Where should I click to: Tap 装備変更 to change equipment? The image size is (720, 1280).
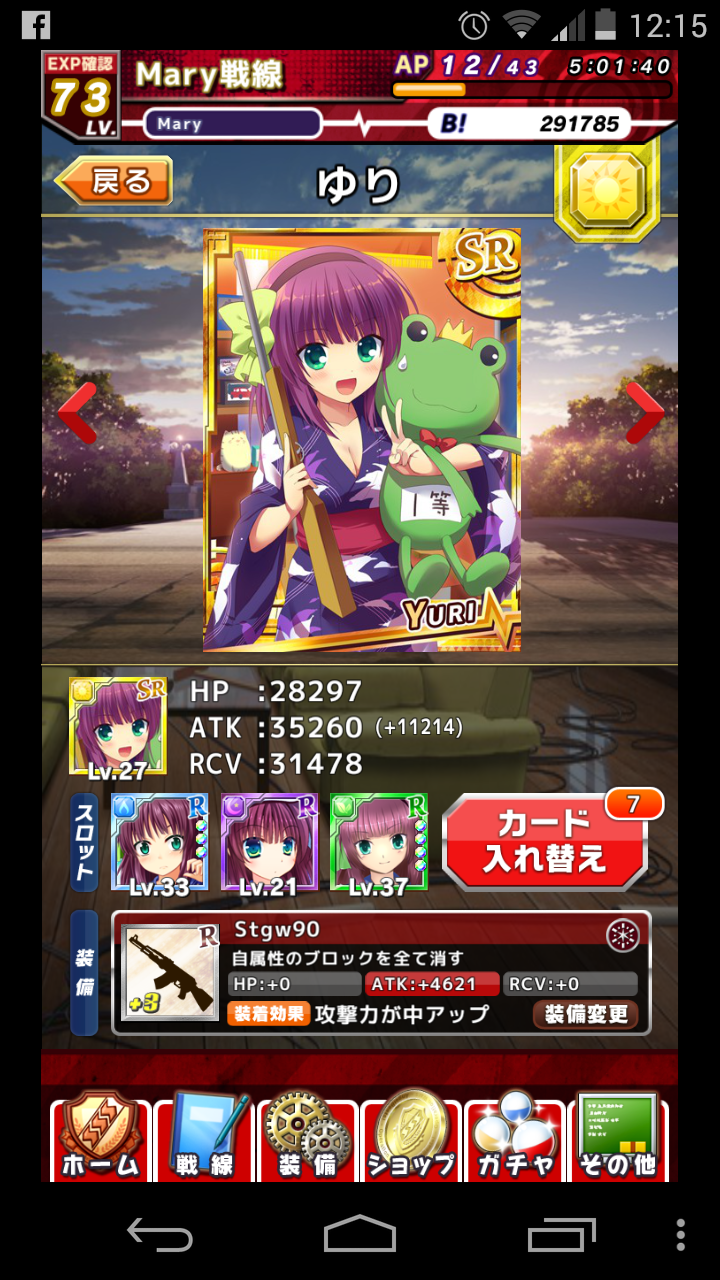[x=585, y=1014]
